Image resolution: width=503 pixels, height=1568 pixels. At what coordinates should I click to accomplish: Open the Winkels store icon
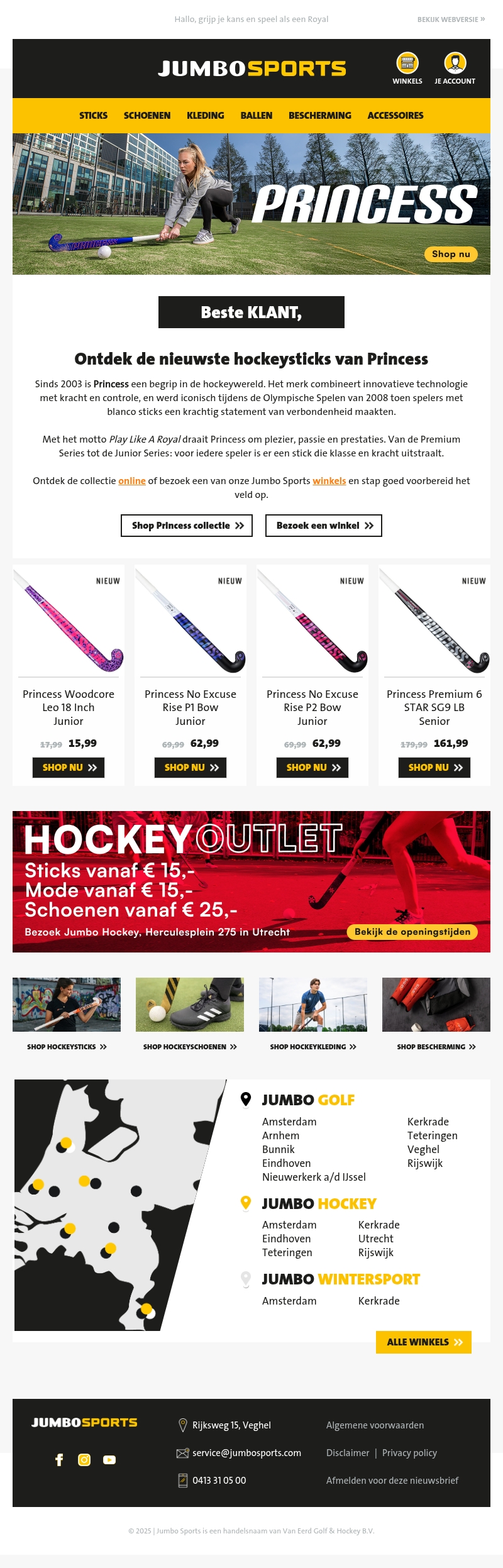(x=407, y=68)
